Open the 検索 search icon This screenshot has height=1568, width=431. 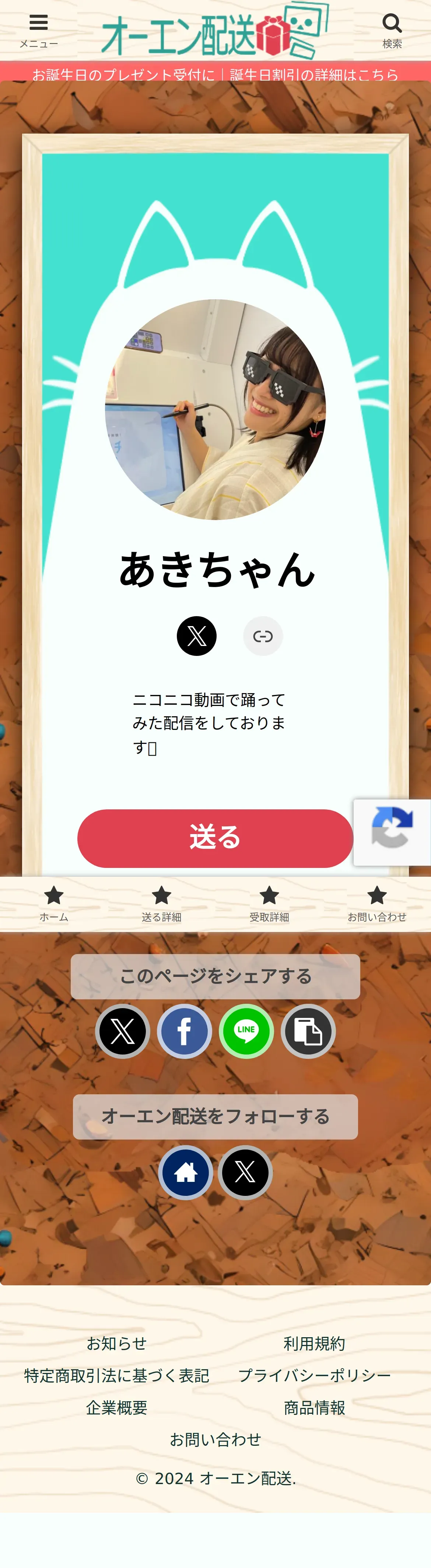coord(392,31)
